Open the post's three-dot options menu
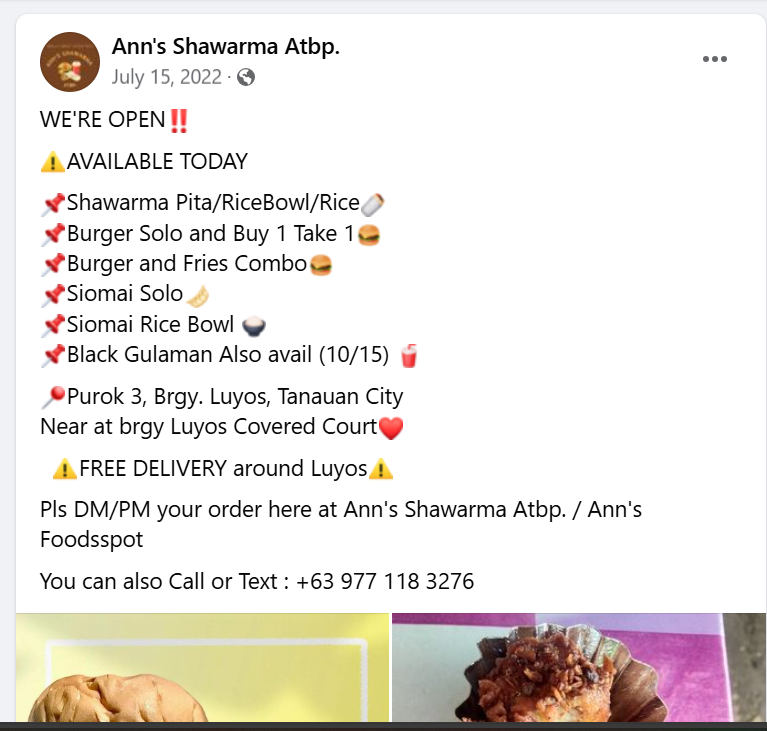 click(714, 60)
